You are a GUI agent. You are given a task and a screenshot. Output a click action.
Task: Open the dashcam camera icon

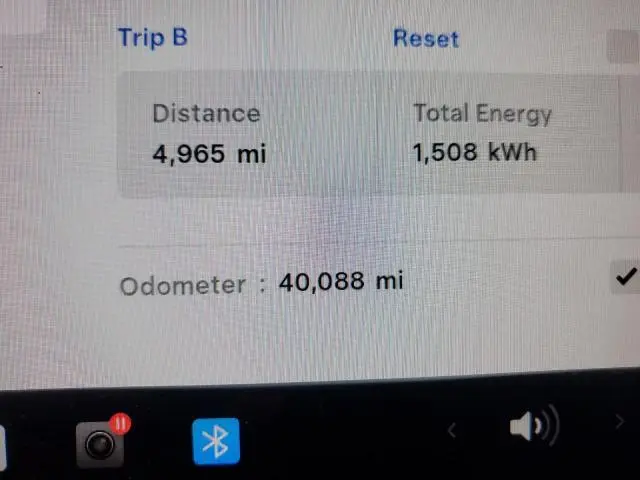[x=100, y=442]
